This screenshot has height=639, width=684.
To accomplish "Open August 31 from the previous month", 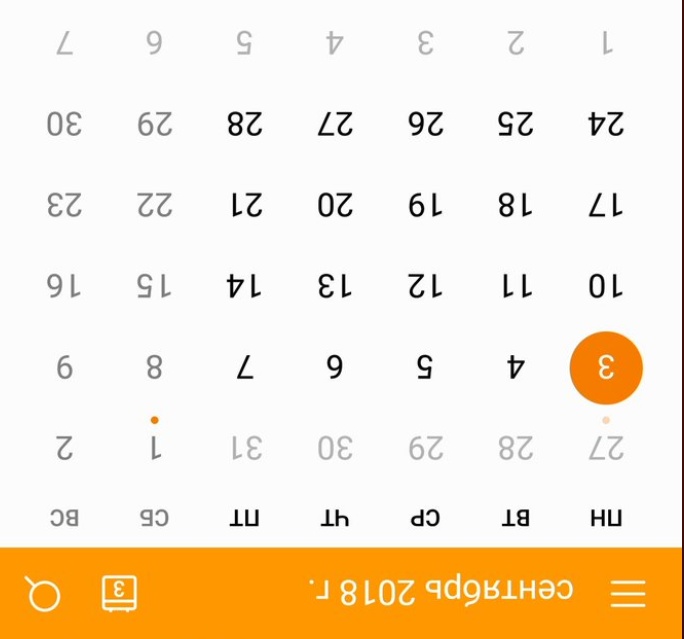I will tap(245, 449).
